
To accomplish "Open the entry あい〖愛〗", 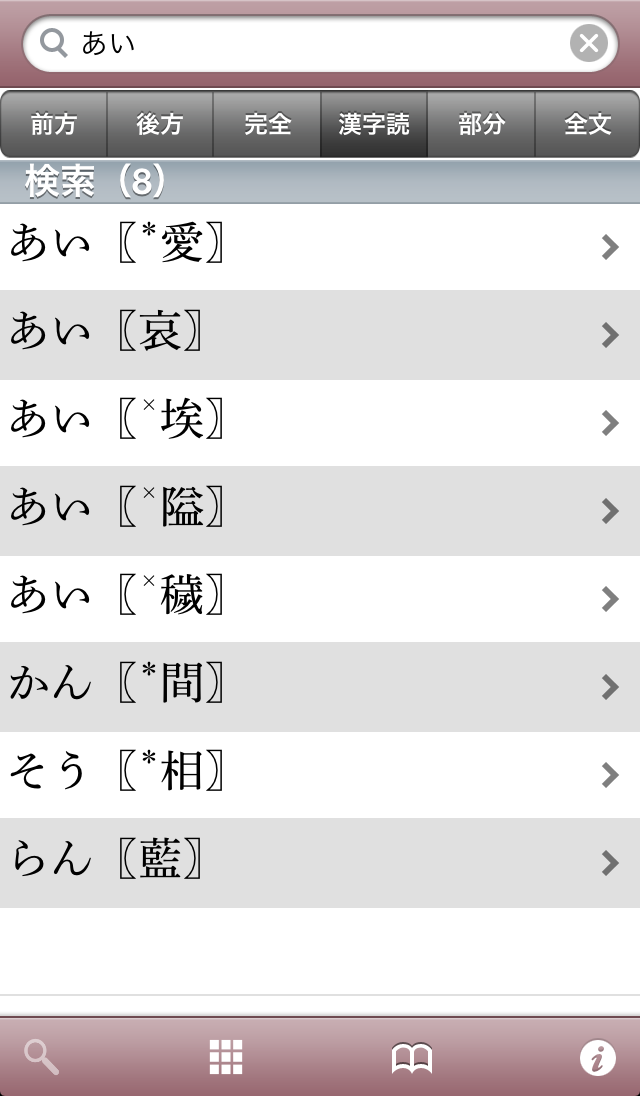I will (320, 247).
